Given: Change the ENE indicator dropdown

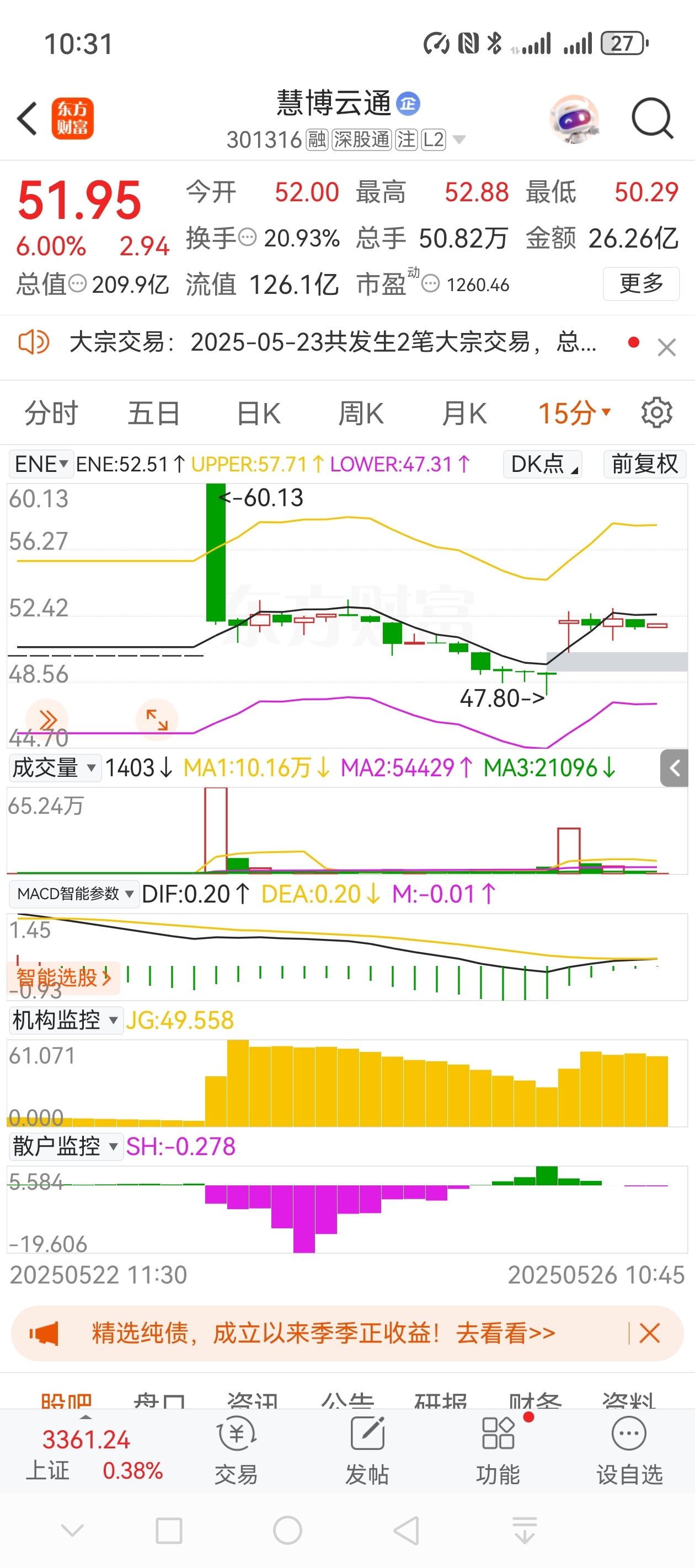Looking at the screenshot, I should point(40,464).
